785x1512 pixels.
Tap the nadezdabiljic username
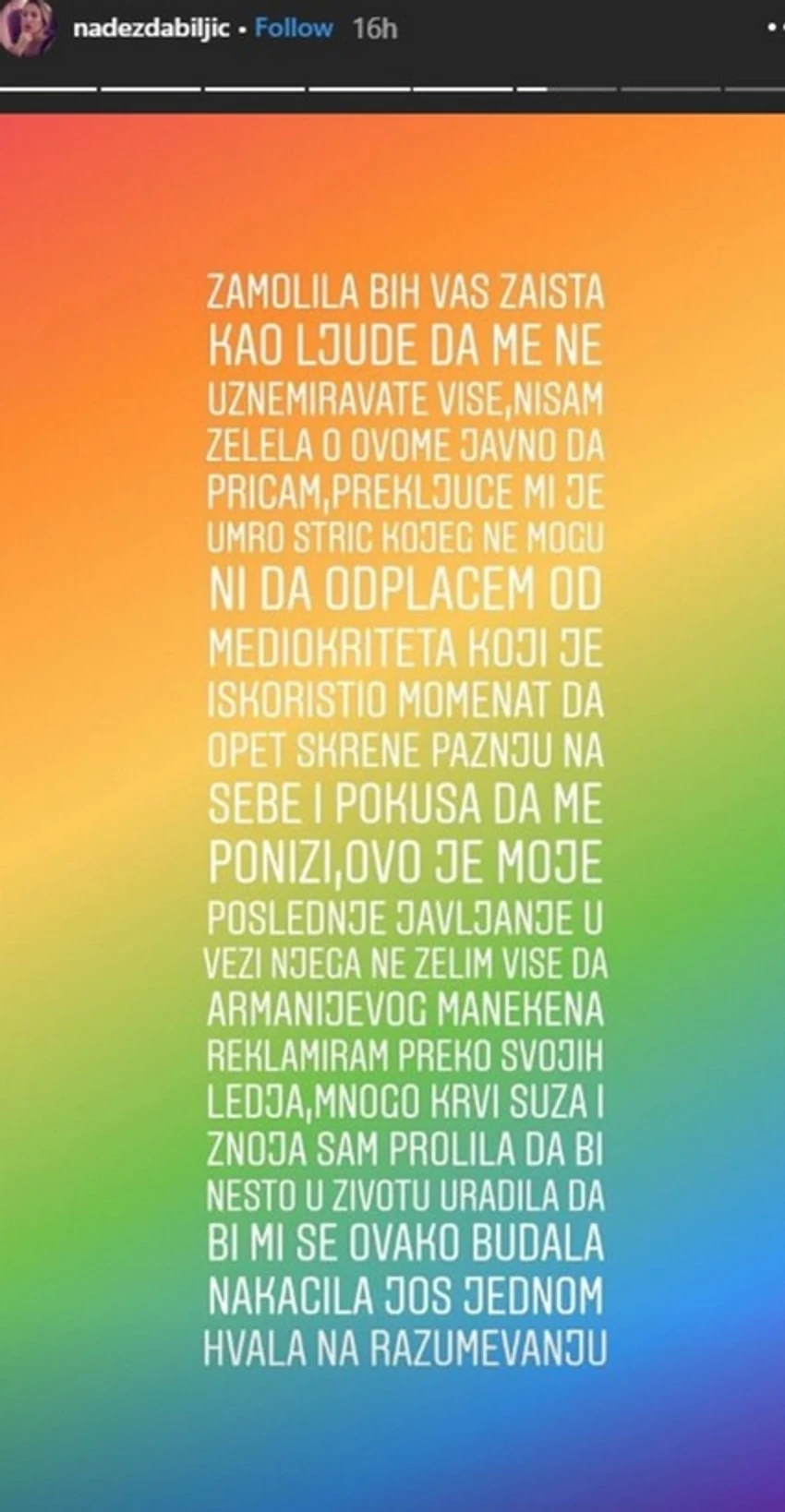pyautogui.click(x=151, y=30)
